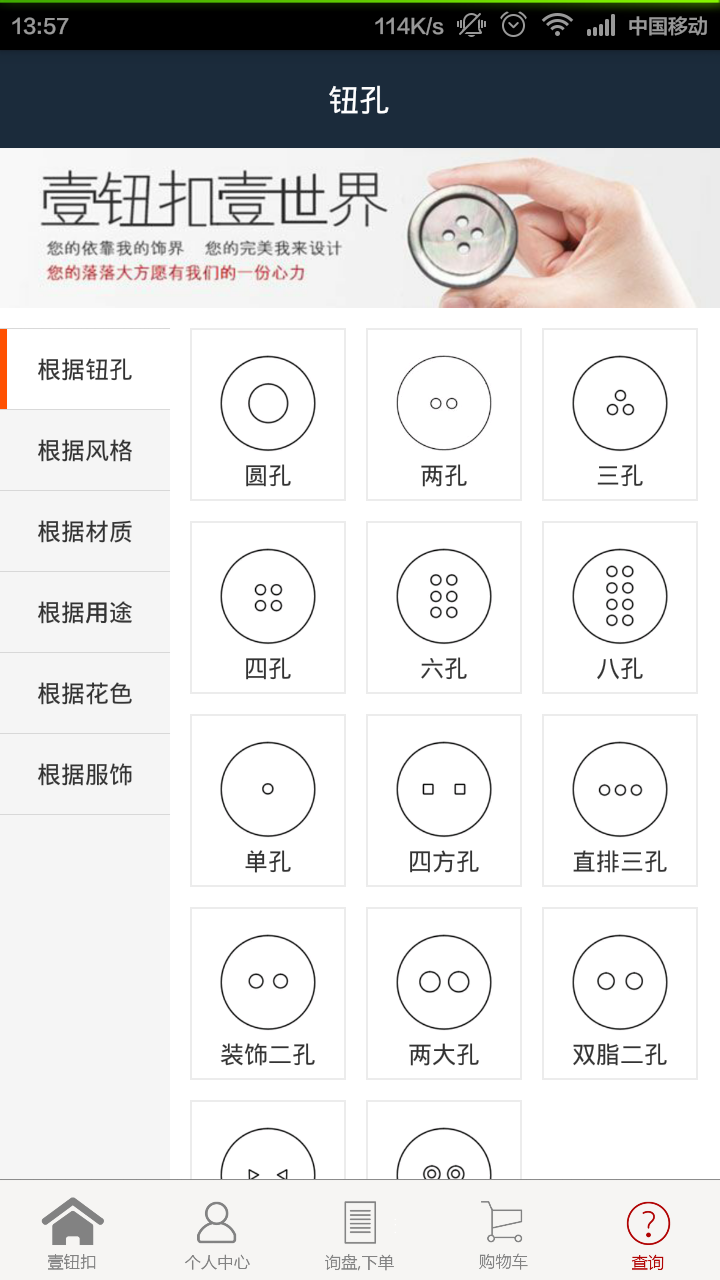Open the 根据用途 category

coord(85,613)
